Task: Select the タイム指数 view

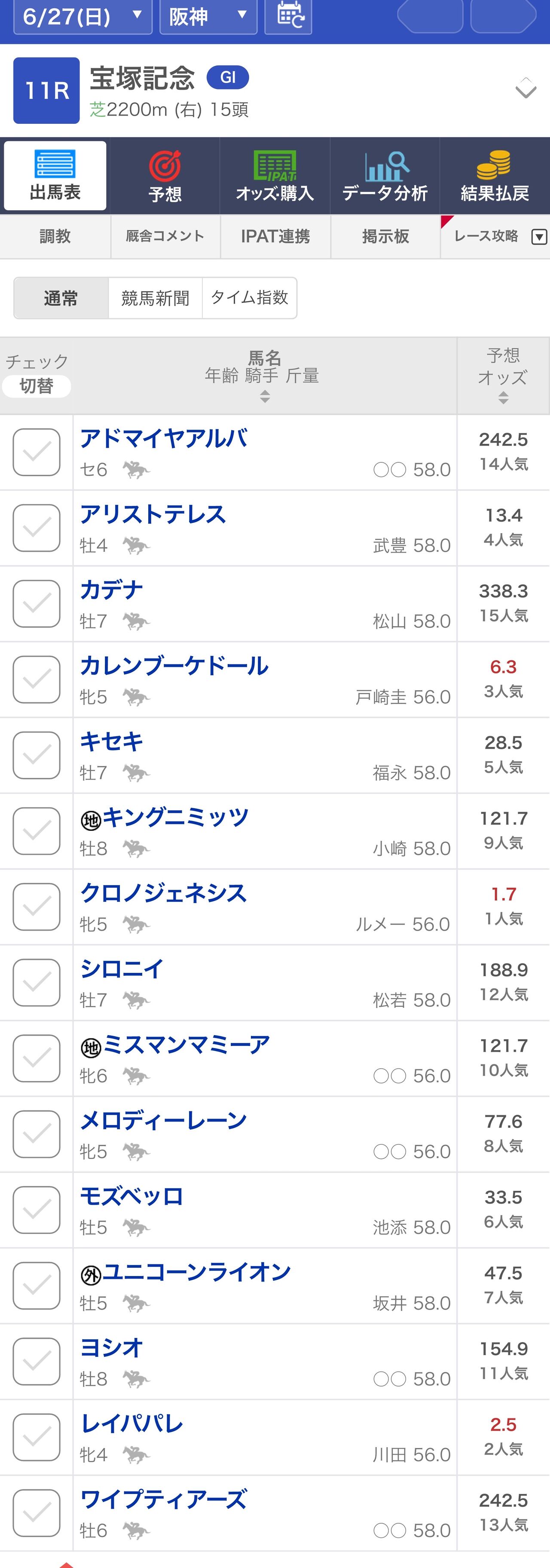Action: click(x=250, y=298)
